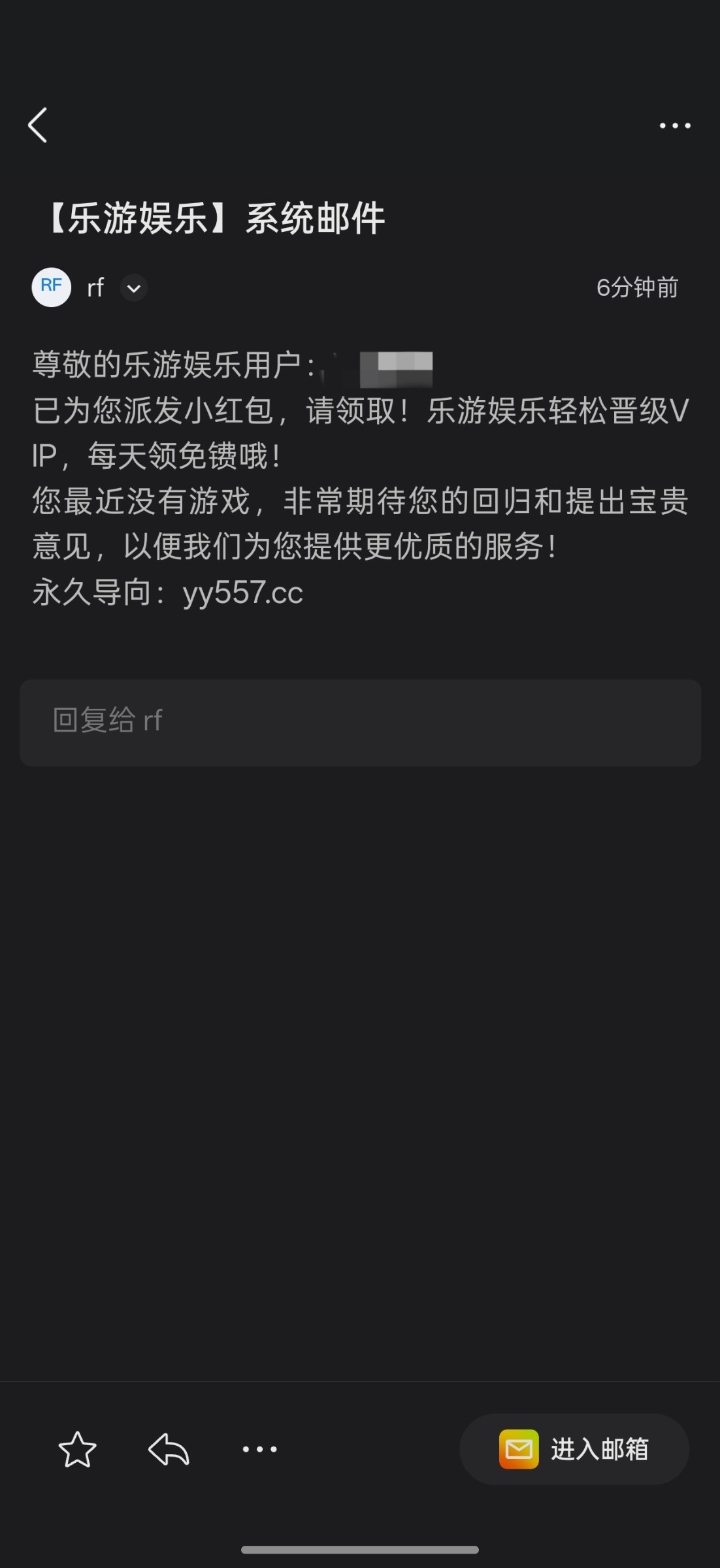This screenshot has height=1568, width=720.
Task: Tap the reply-to-rf input field
Action: [360, 722]
